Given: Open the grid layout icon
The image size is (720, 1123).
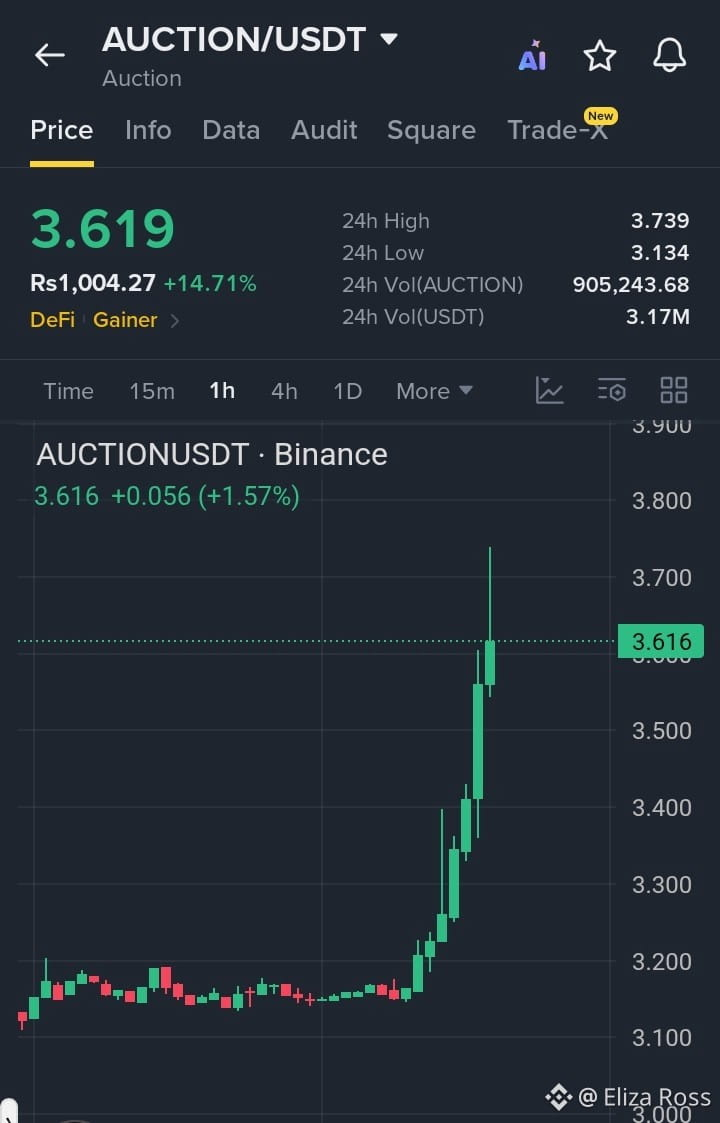Looking at the screenshot, I should pos(673,390).
